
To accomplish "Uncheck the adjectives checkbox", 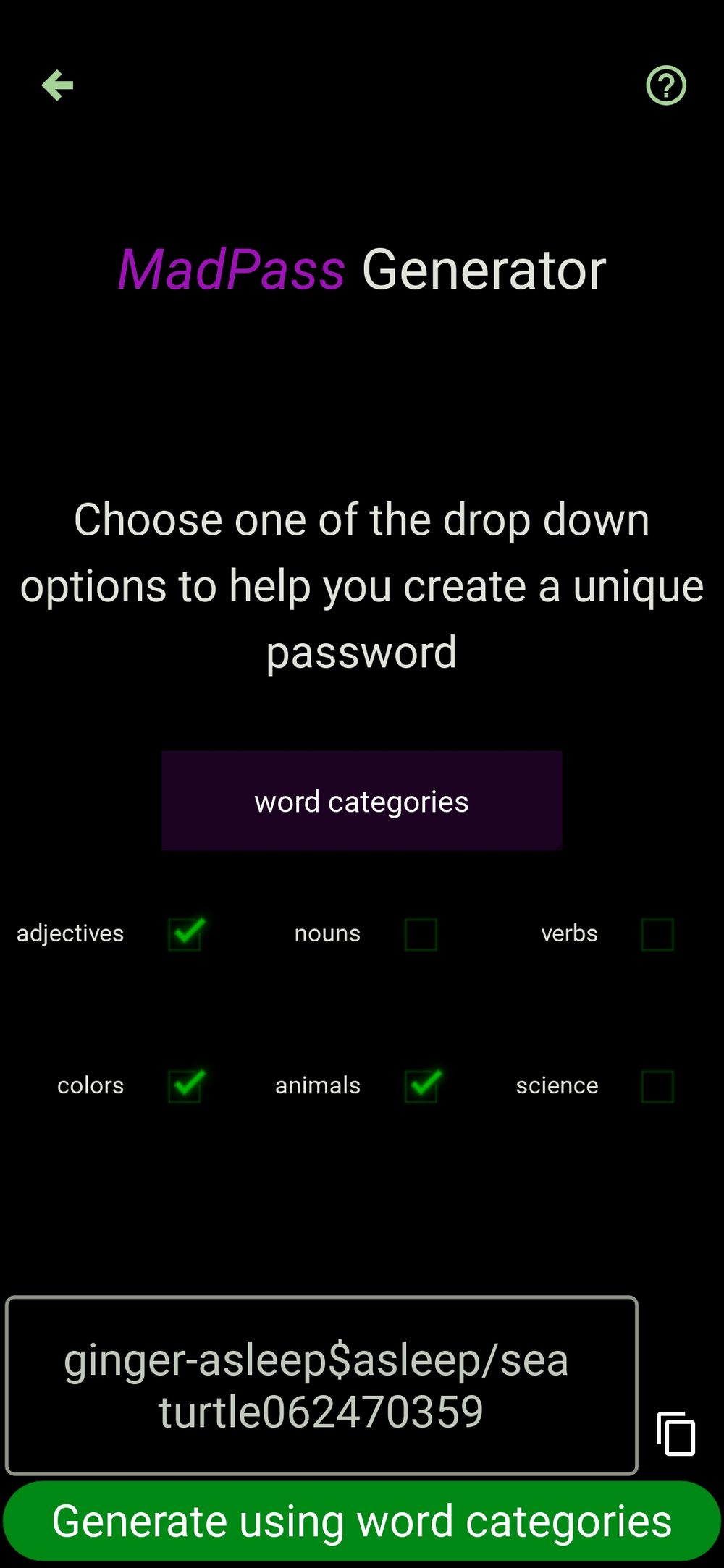I will click(185, 934).
